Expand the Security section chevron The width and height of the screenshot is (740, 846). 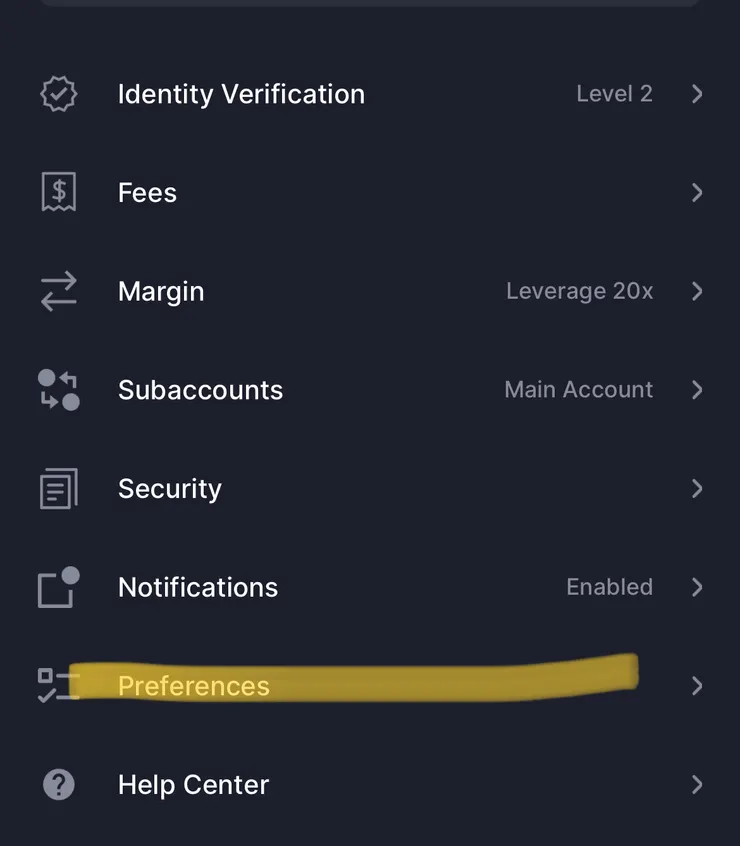click(x=697, y=488)
